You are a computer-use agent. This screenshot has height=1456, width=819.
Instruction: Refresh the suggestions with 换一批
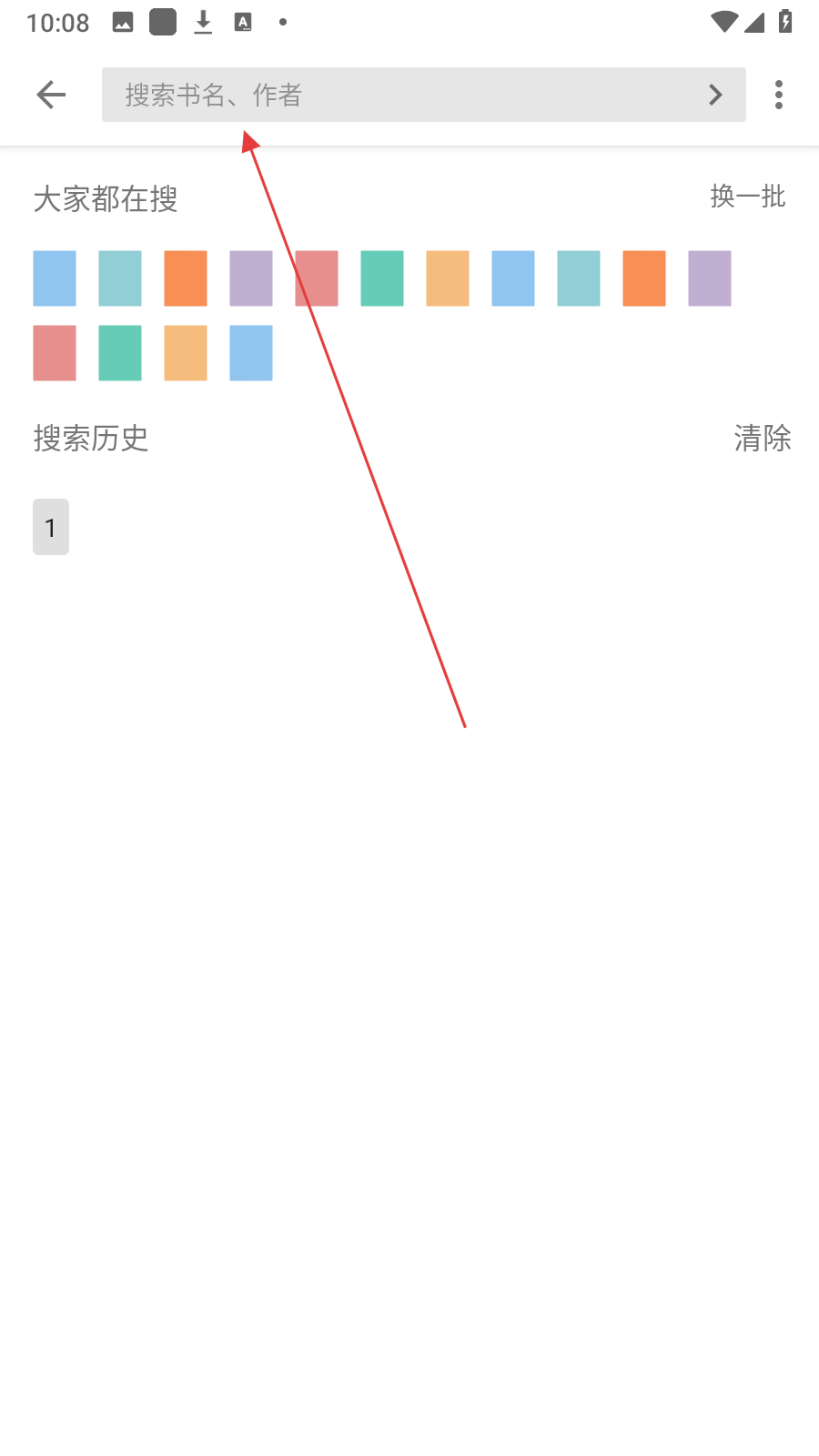747,197
